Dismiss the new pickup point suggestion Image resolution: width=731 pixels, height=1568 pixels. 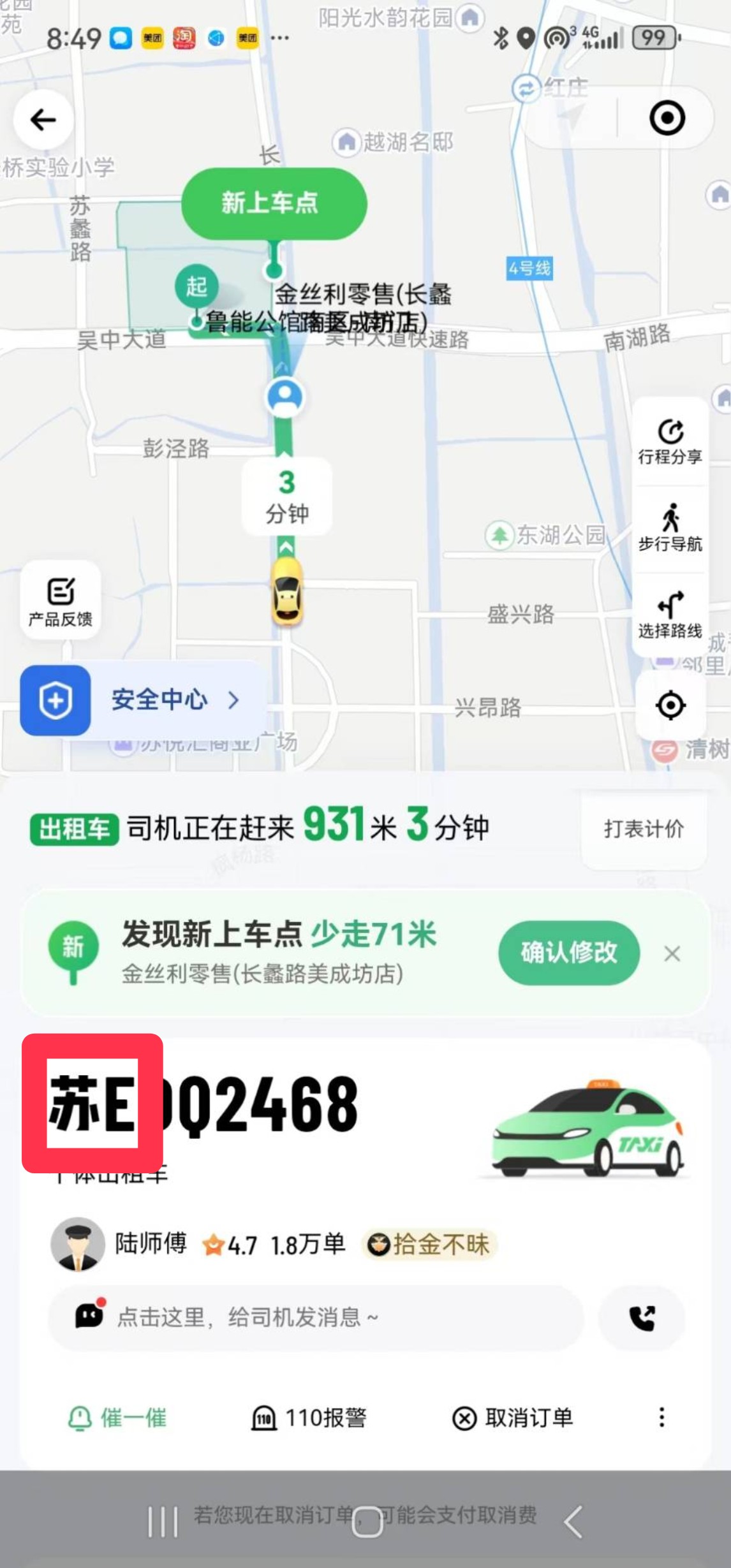click(672, 954)
